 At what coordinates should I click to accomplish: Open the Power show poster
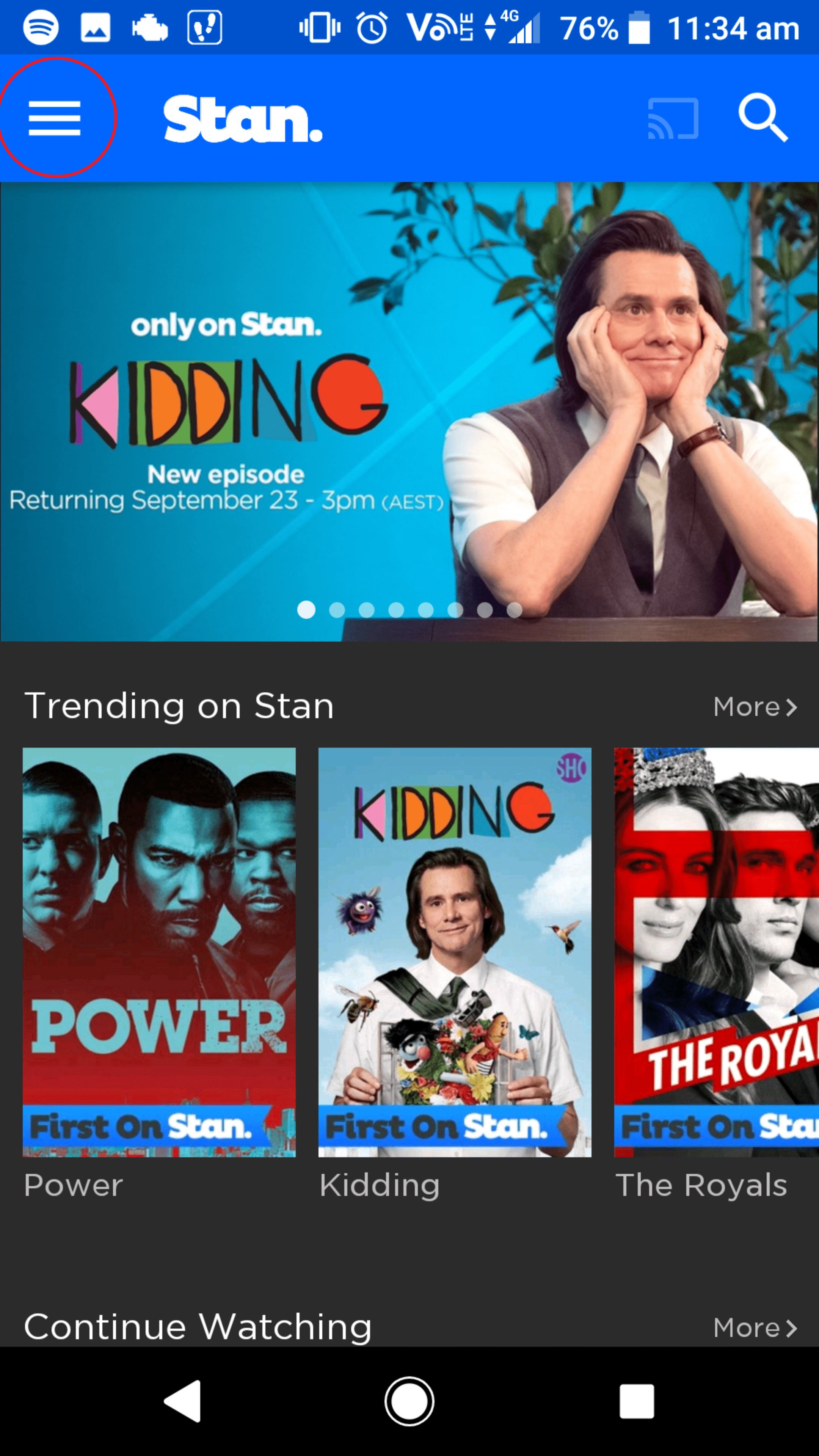(159, 952)
